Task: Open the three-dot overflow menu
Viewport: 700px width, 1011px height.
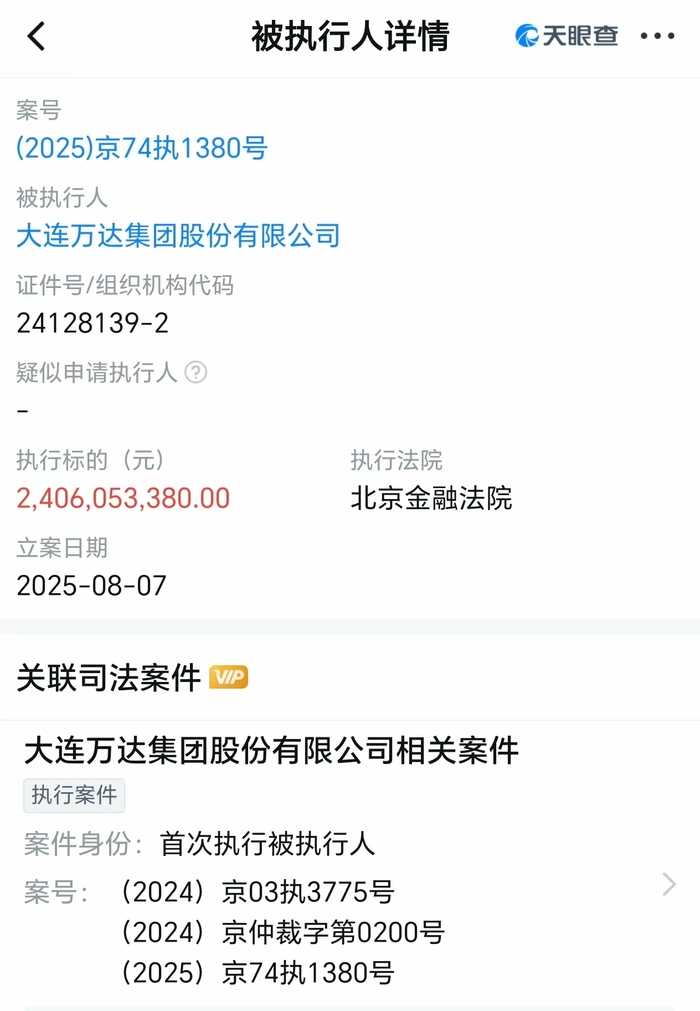Action: [657, 37]
